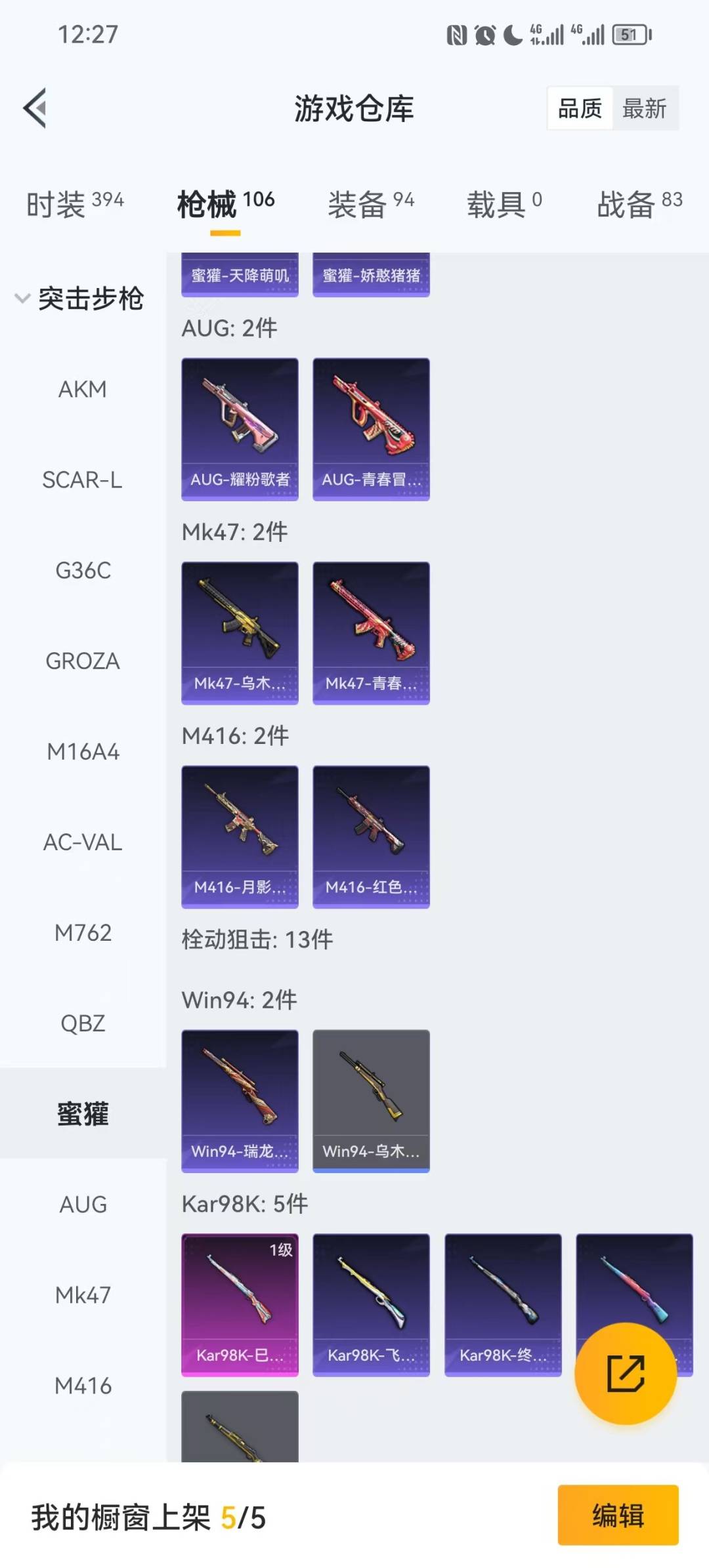This screenshot has height=1568, width=709.
Task: Tap the back arrow to exit 游戏仓库
Action: (x=34, y=107)
